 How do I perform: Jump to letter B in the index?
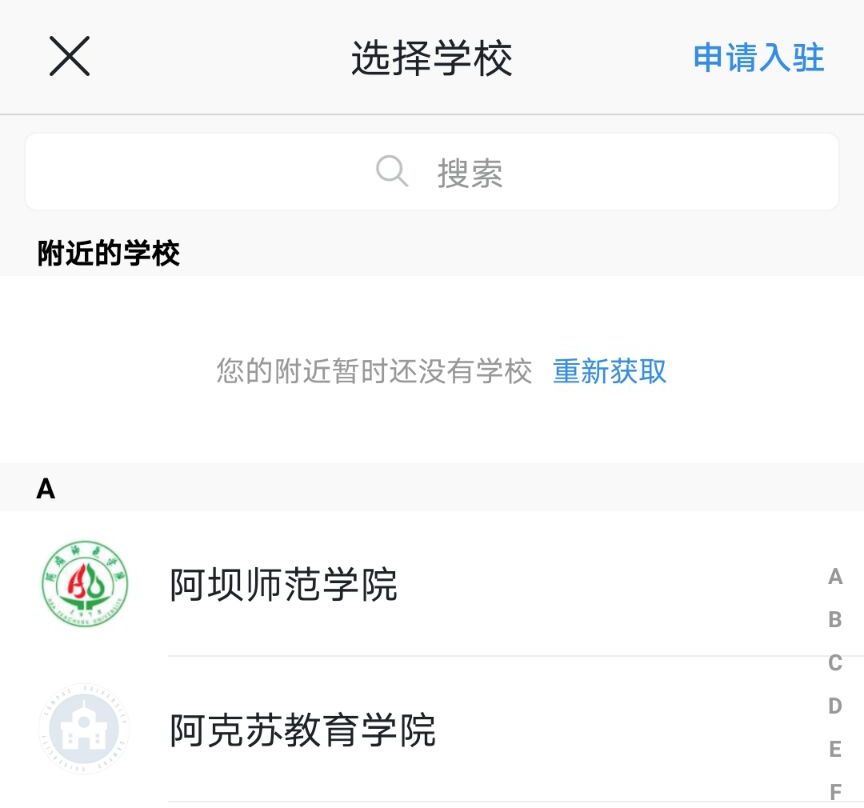pos(835,620)
